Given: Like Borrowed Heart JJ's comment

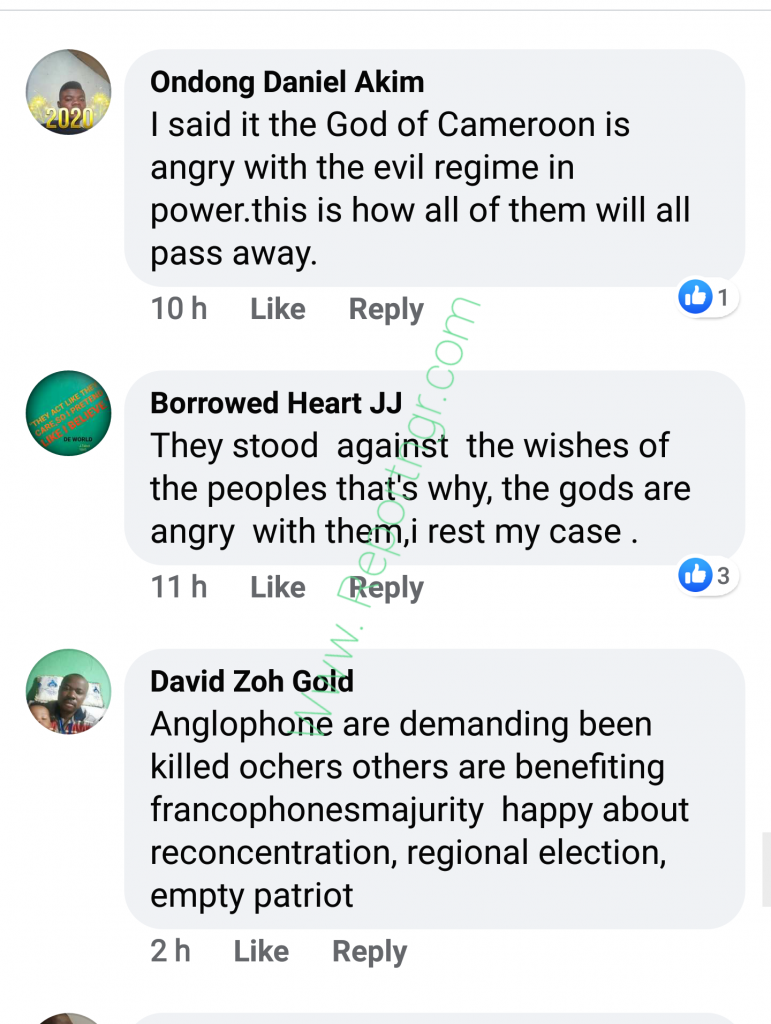Looking at the screenshot, I should (277, 587).
